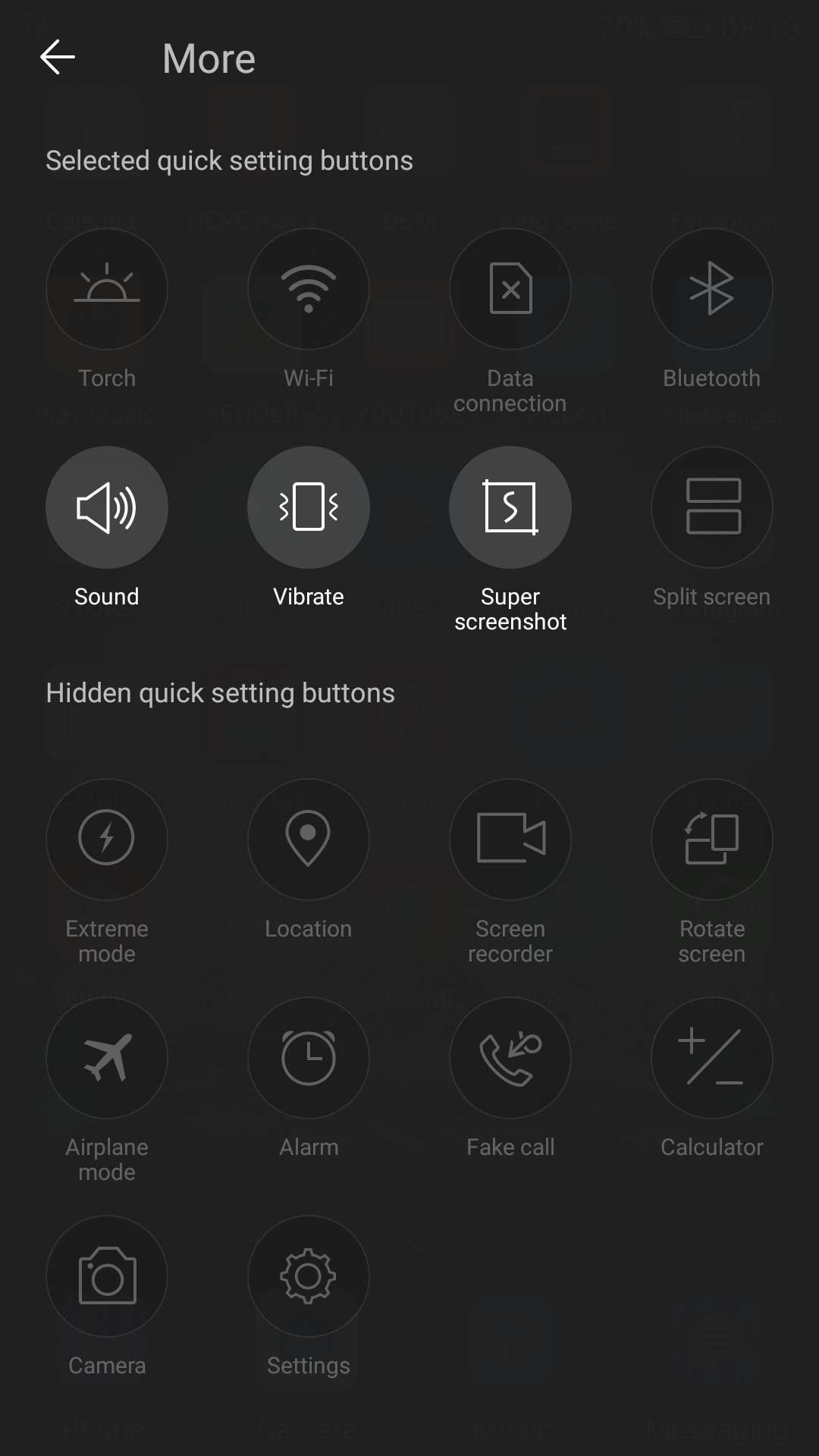819x1456 pixels.
Task: Select the Vibrate quick setting
Action: pos(309,507)
